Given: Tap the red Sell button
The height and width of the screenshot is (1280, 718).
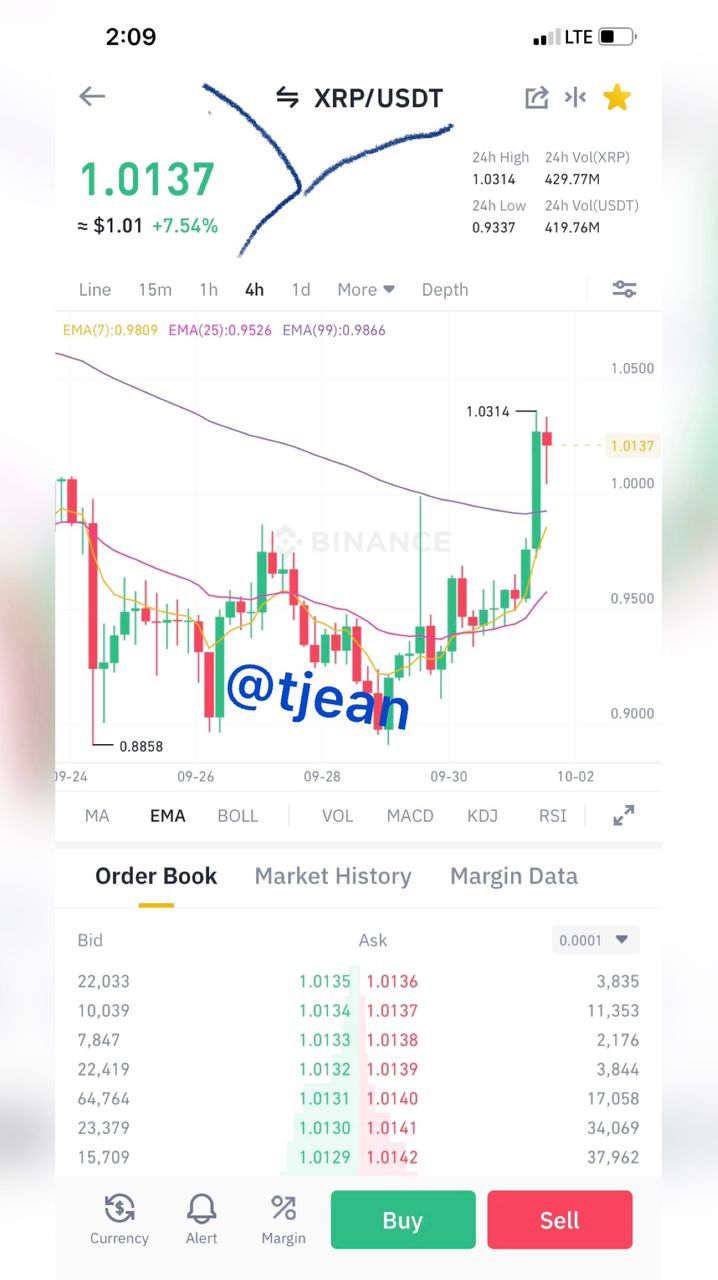Looking at the screenshot, I should [x=560, y=1220].
